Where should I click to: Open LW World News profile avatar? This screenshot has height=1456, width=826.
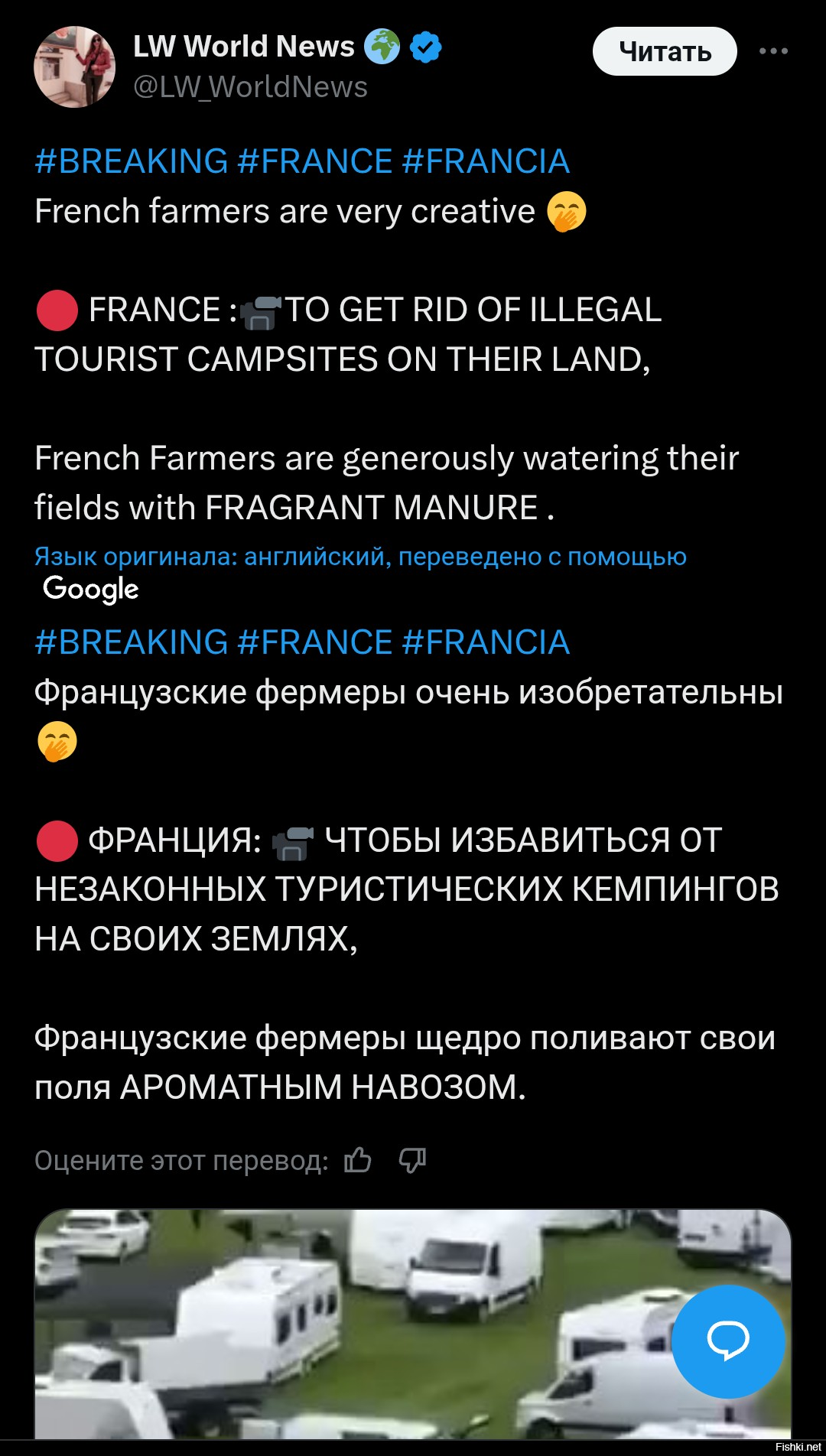pyautogui.click(x=74, y=67)
